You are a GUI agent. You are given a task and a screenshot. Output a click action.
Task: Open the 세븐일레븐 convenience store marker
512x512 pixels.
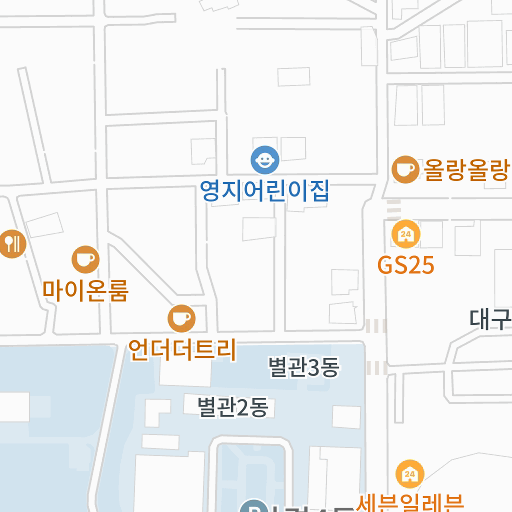tap(410, 474)
